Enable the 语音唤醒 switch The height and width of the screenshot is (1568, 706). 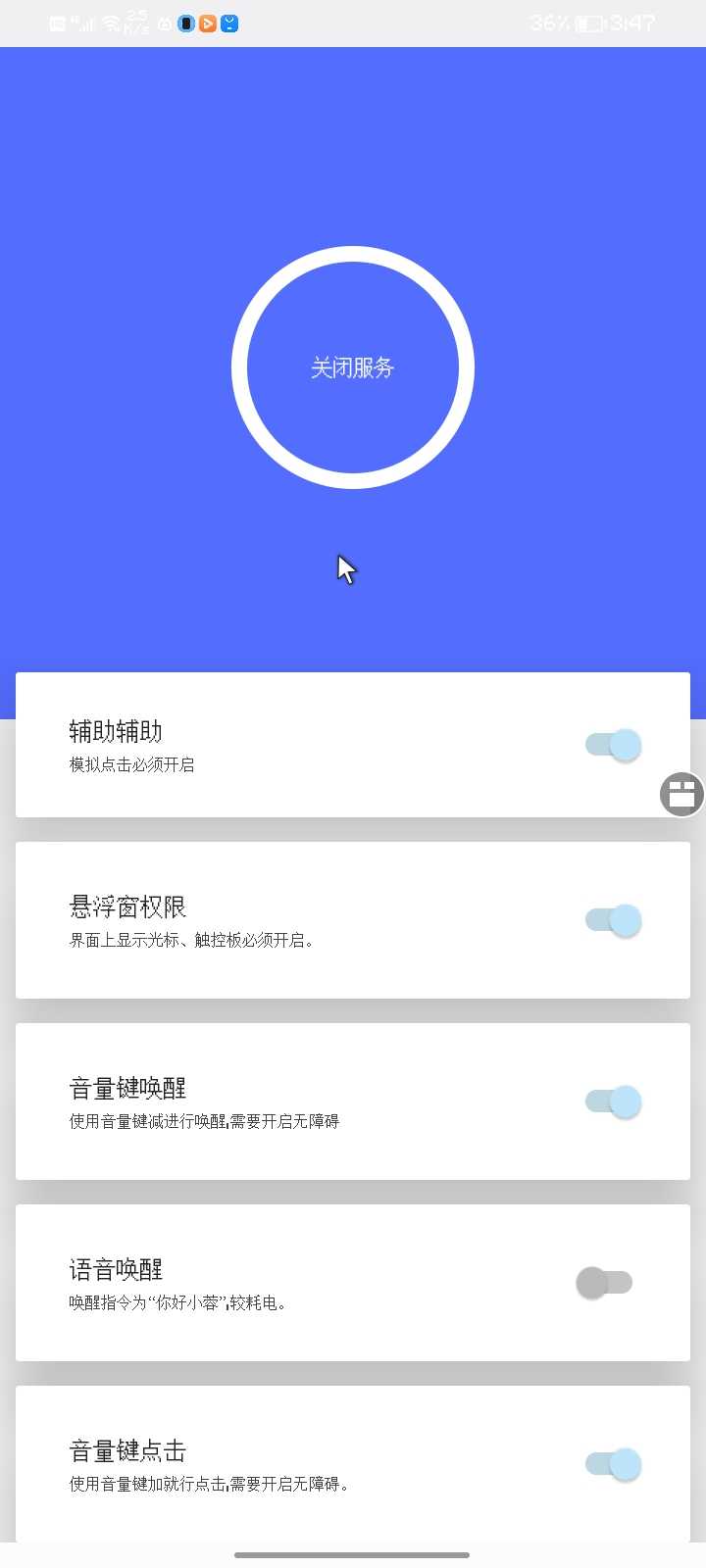(x=604, y=1283)
